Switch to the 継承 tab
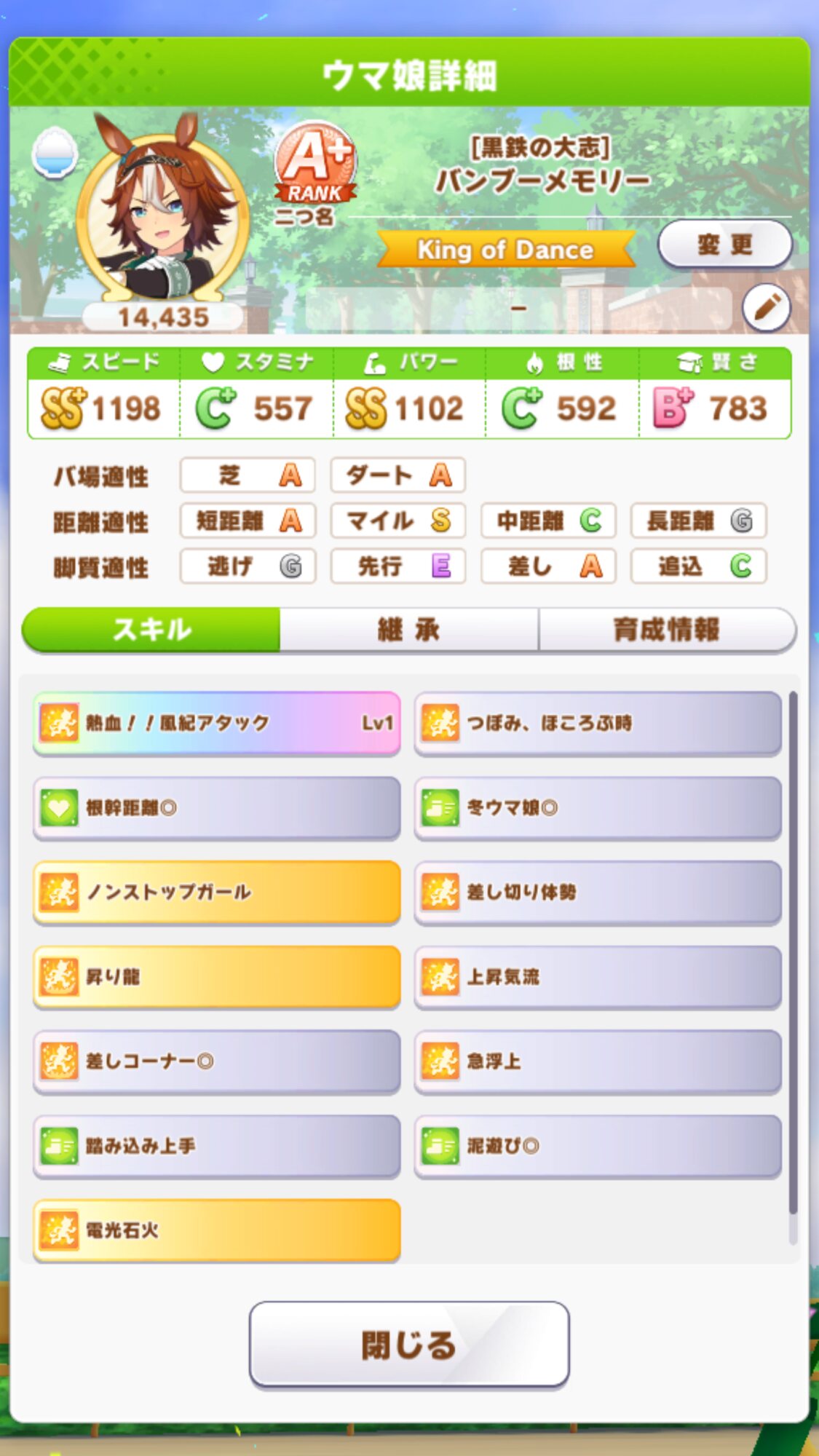Image resolution: width=819 pixels, height=1456 pixels. (x=408, y=630)
